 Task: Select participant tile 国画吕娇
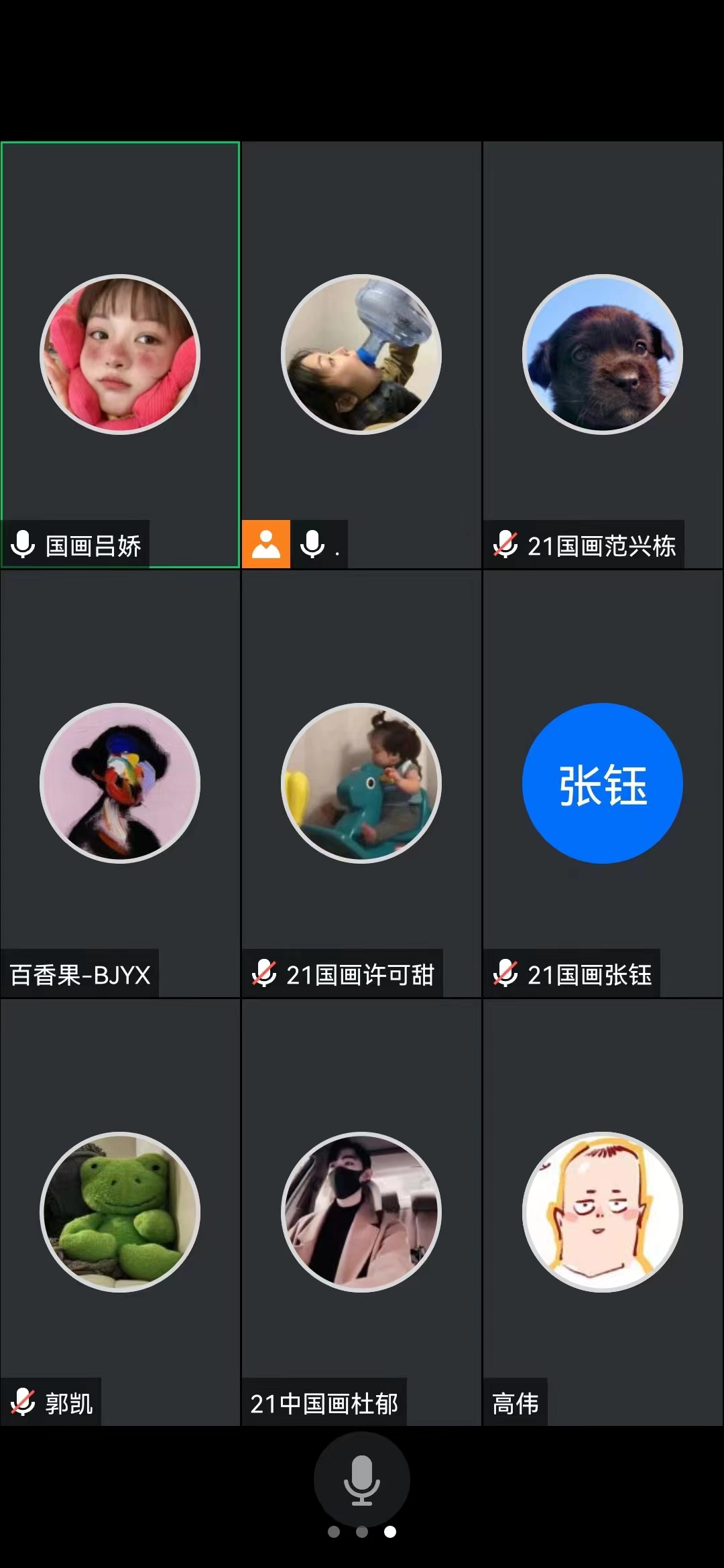(120, 354)
